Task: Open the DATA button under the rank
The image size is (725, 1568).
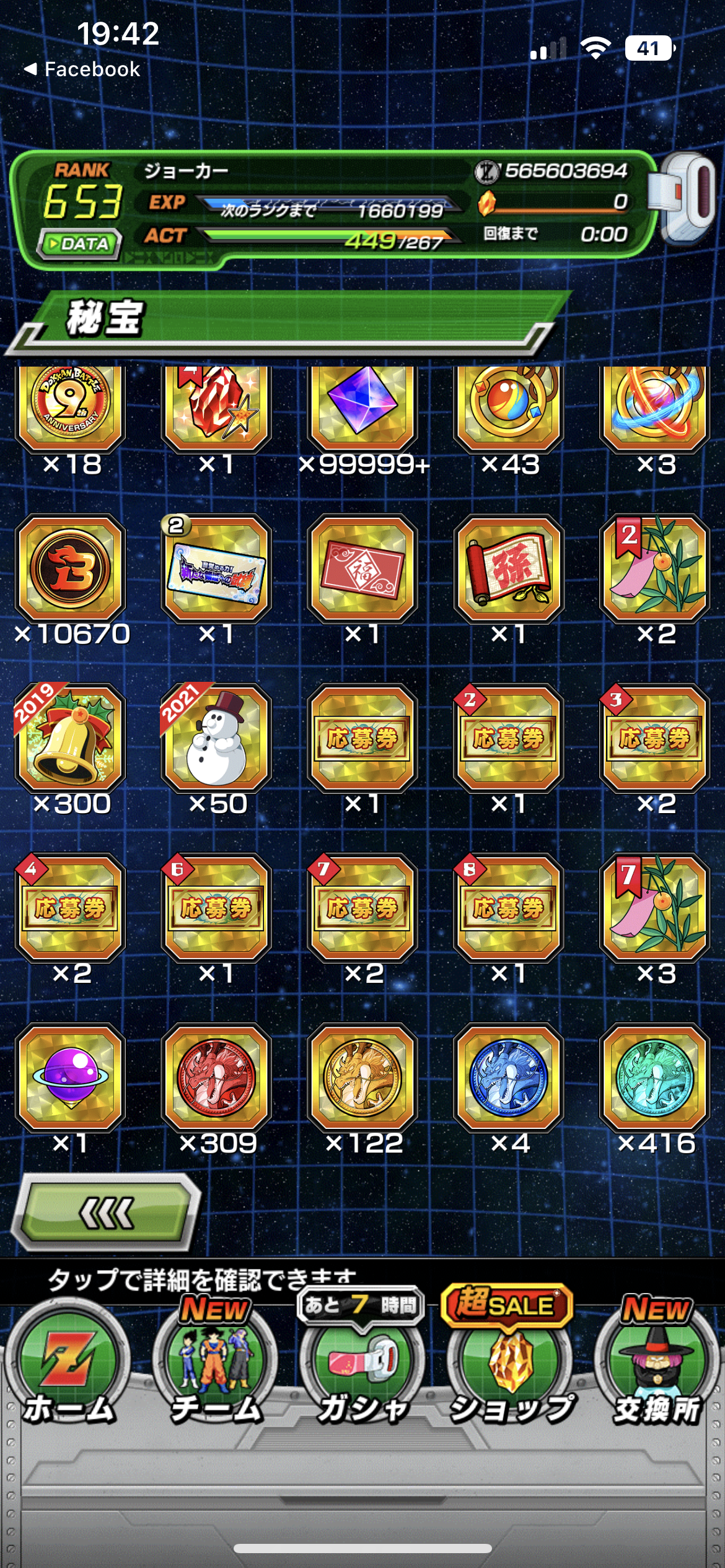Action: (79, 243)
